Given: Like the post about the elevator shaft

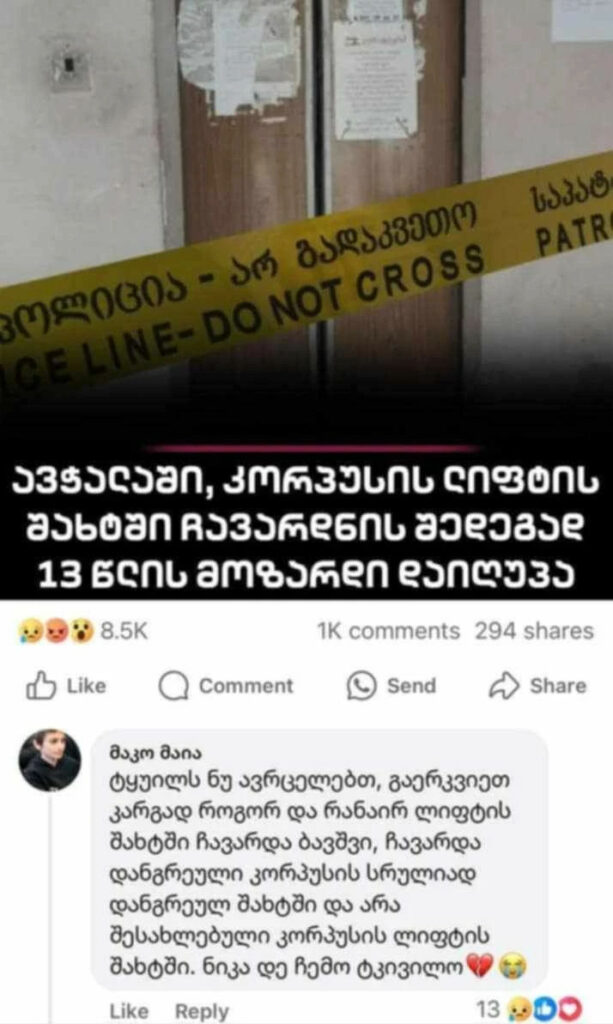Looking at the screenshot, I should pos(66,685).
